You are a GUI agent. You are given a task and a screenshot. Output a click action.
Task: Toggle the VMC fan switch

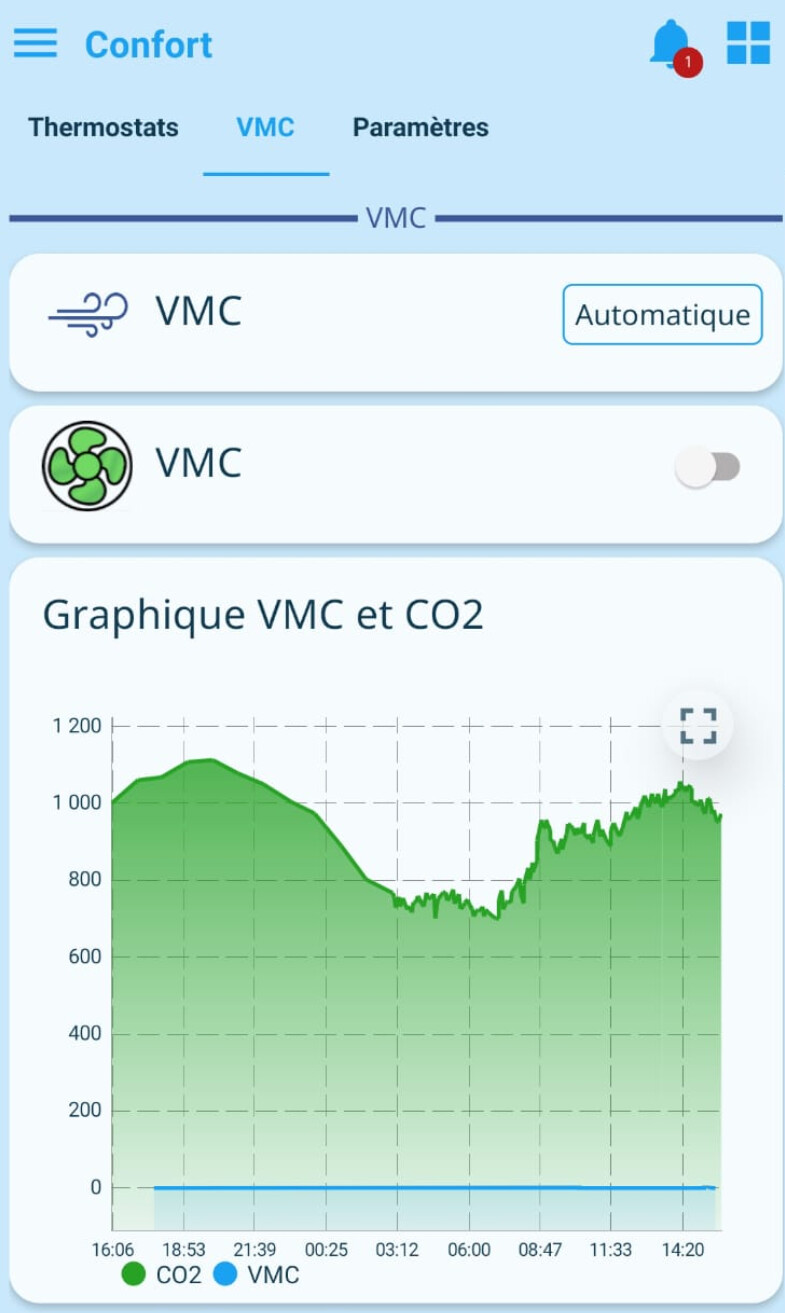[x=708, y=467]
